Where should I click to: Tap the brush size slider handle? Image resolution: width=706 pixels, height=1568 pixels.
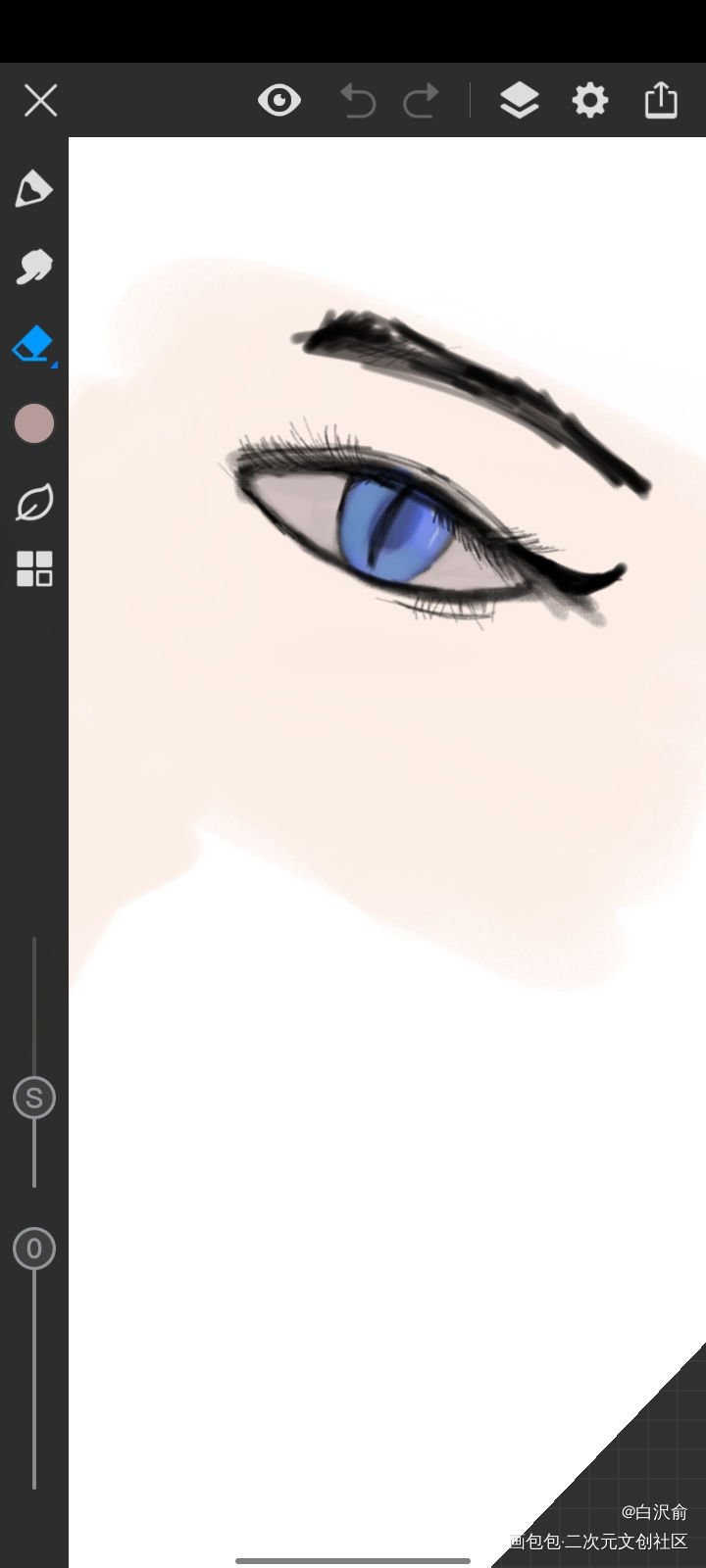coord(34,1098)
